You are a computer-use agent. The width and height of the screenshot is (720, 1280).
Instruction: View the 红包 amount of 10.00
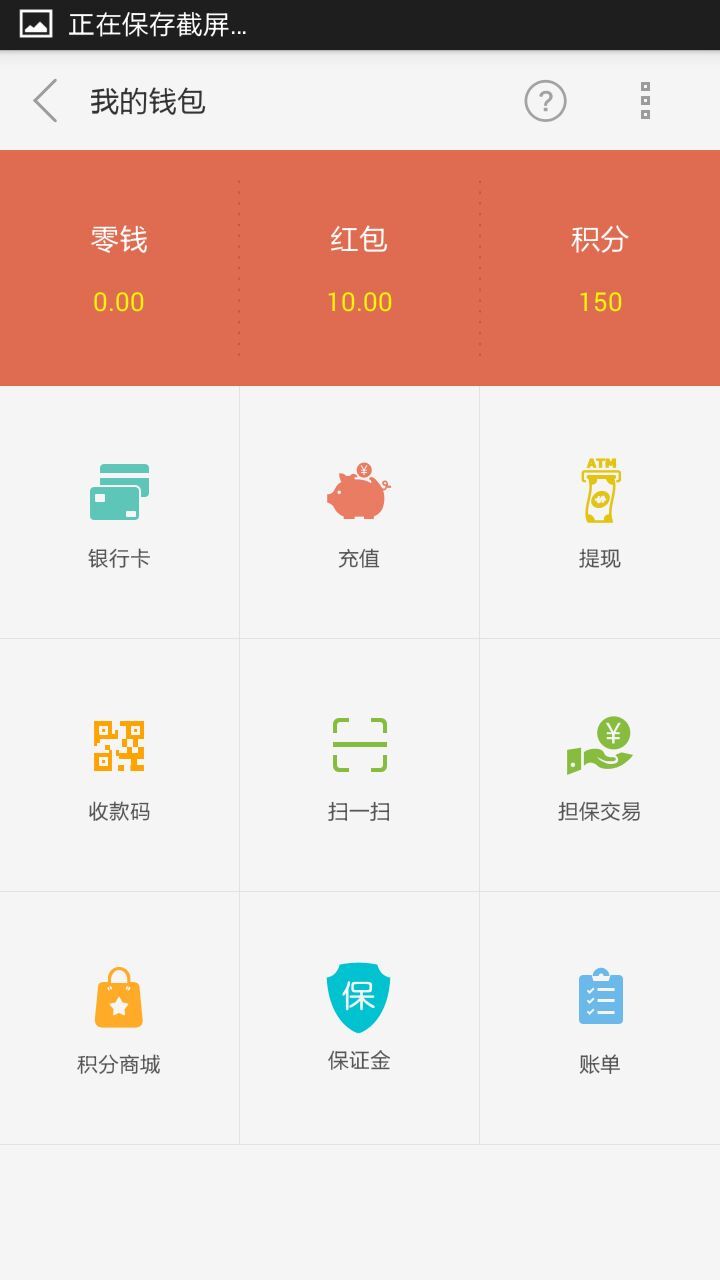[x=359, y=270]
